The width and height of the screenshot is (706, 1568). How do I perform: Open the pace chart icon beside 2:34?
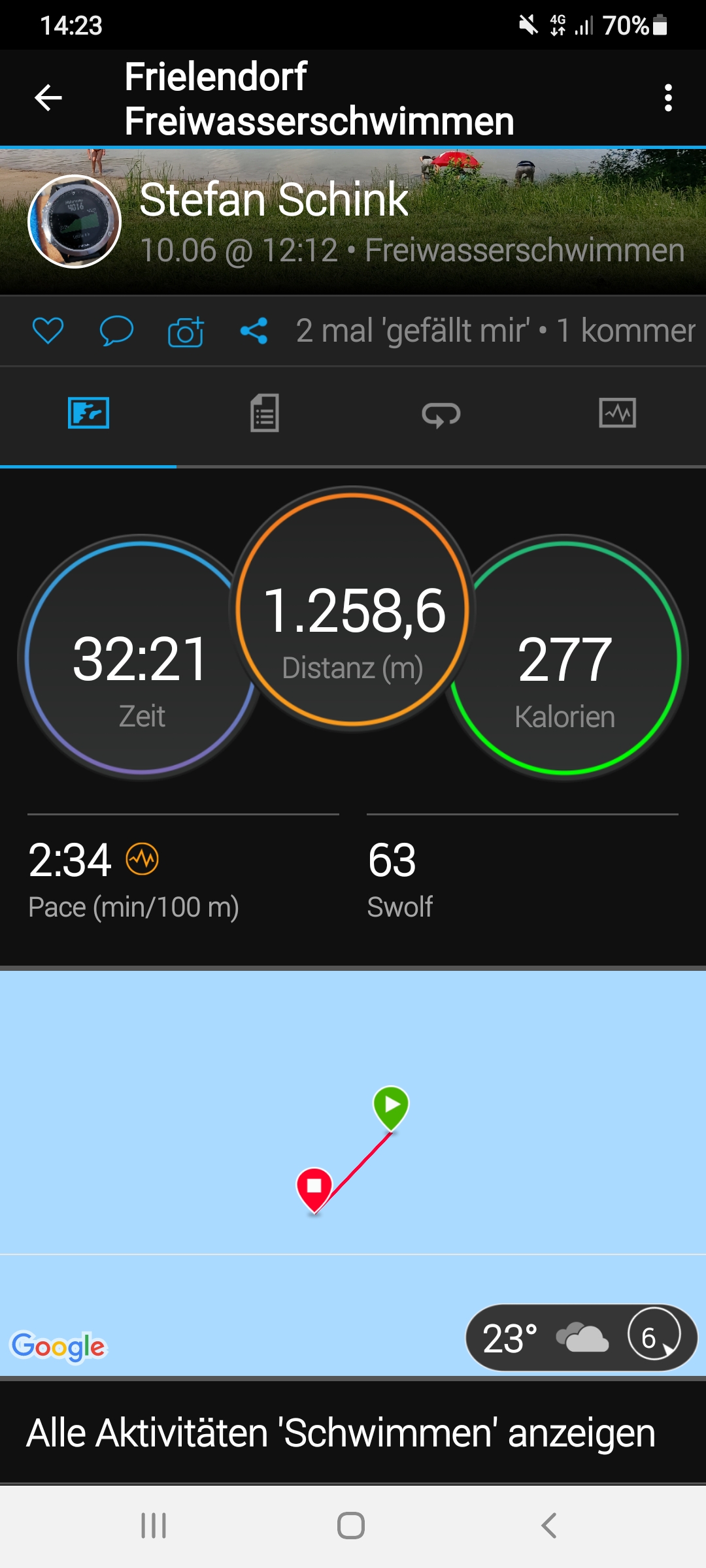[x=143, y=858]
